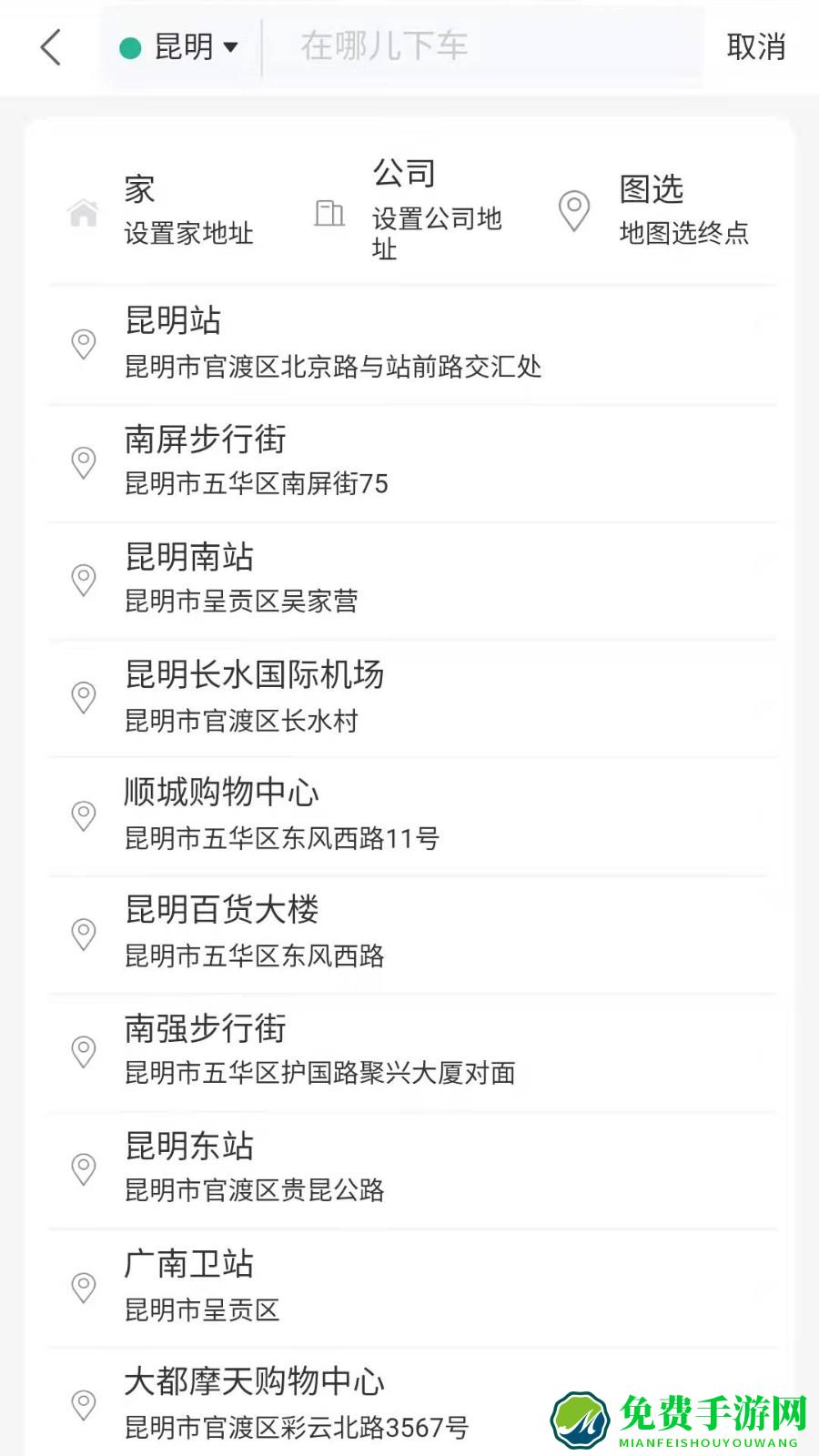The height and width of the screenshot is (1456, 819).
Task: Tap 取消 to cancel the search
Action: click(756, 45)
